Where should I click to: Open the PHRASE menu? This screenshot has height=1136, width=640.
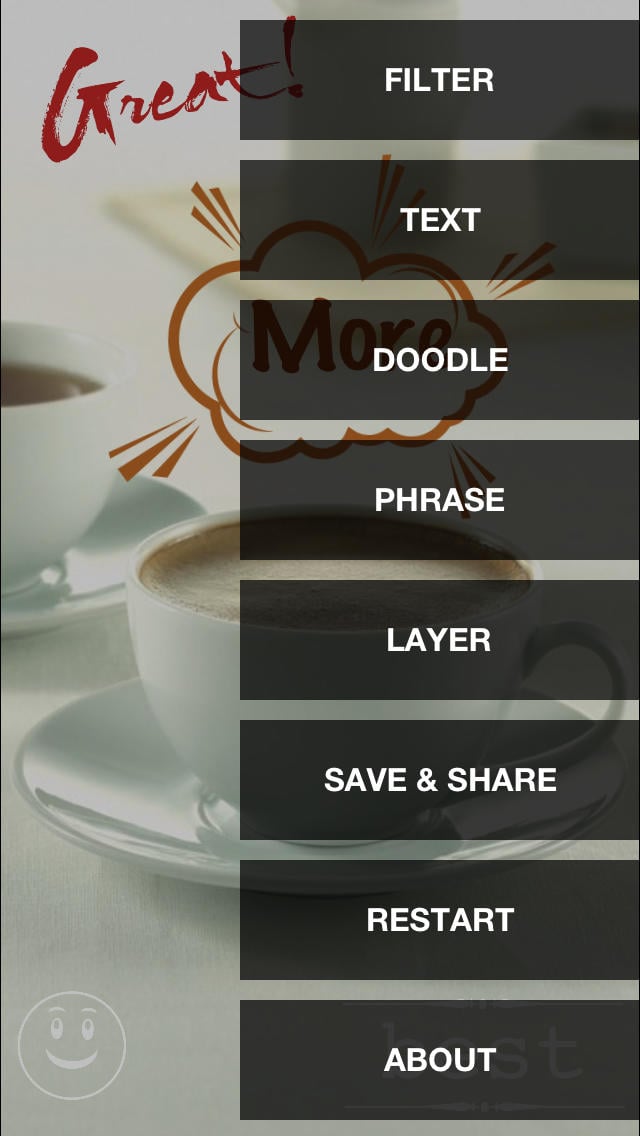click(x=439, y=500)
